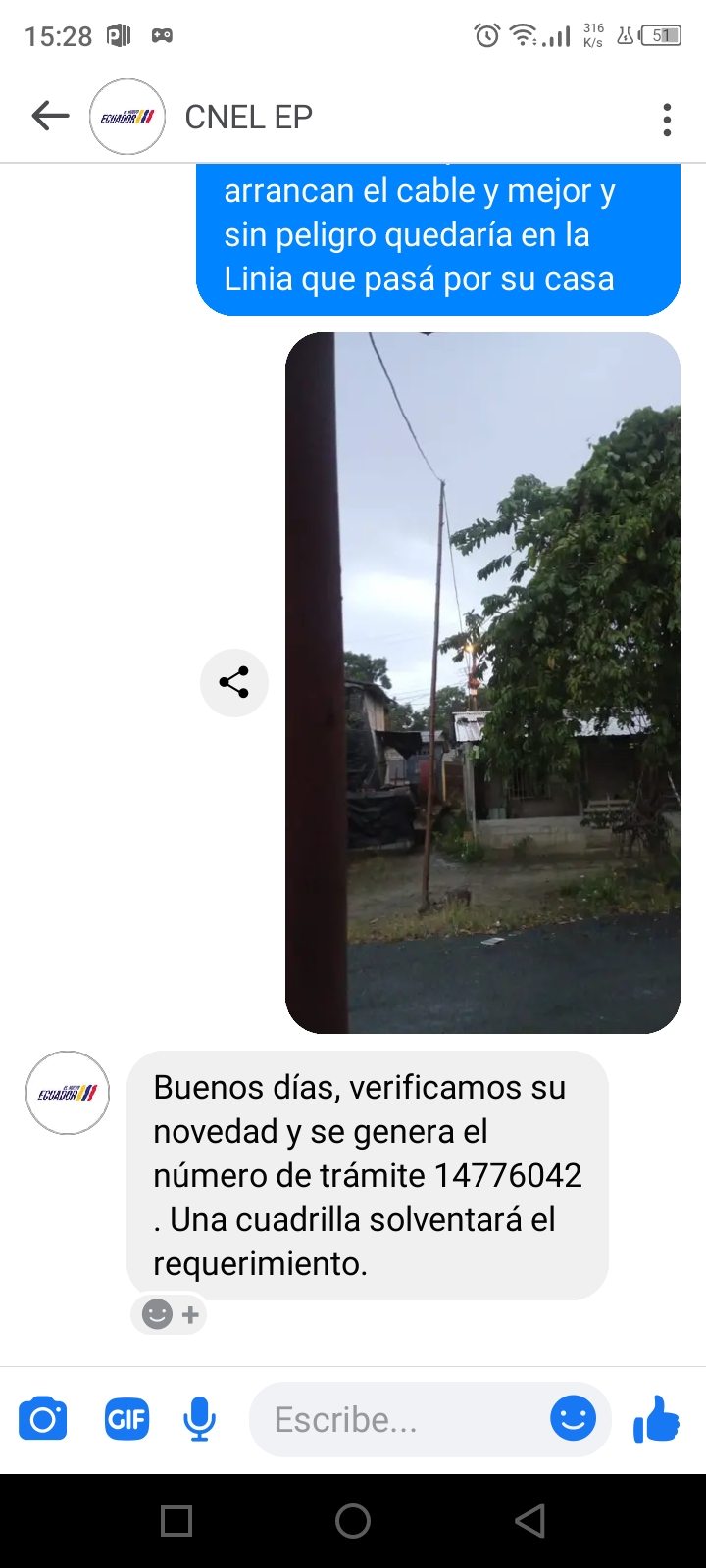Open the sent street video
Viewport: 706px width, 1568px height.
(x=482, y=682)
